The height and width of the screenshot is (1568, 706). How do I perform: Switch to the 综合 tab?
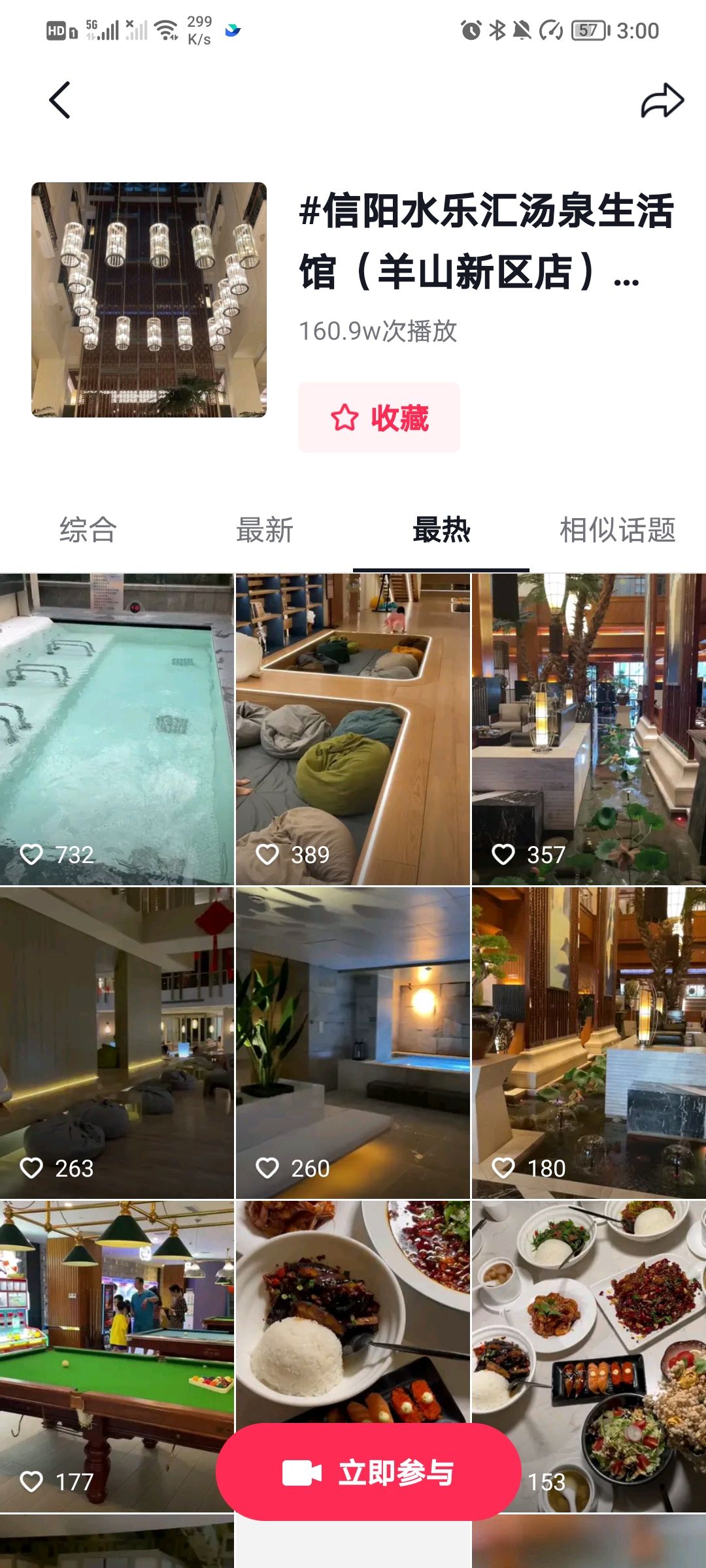pos(88,530)
